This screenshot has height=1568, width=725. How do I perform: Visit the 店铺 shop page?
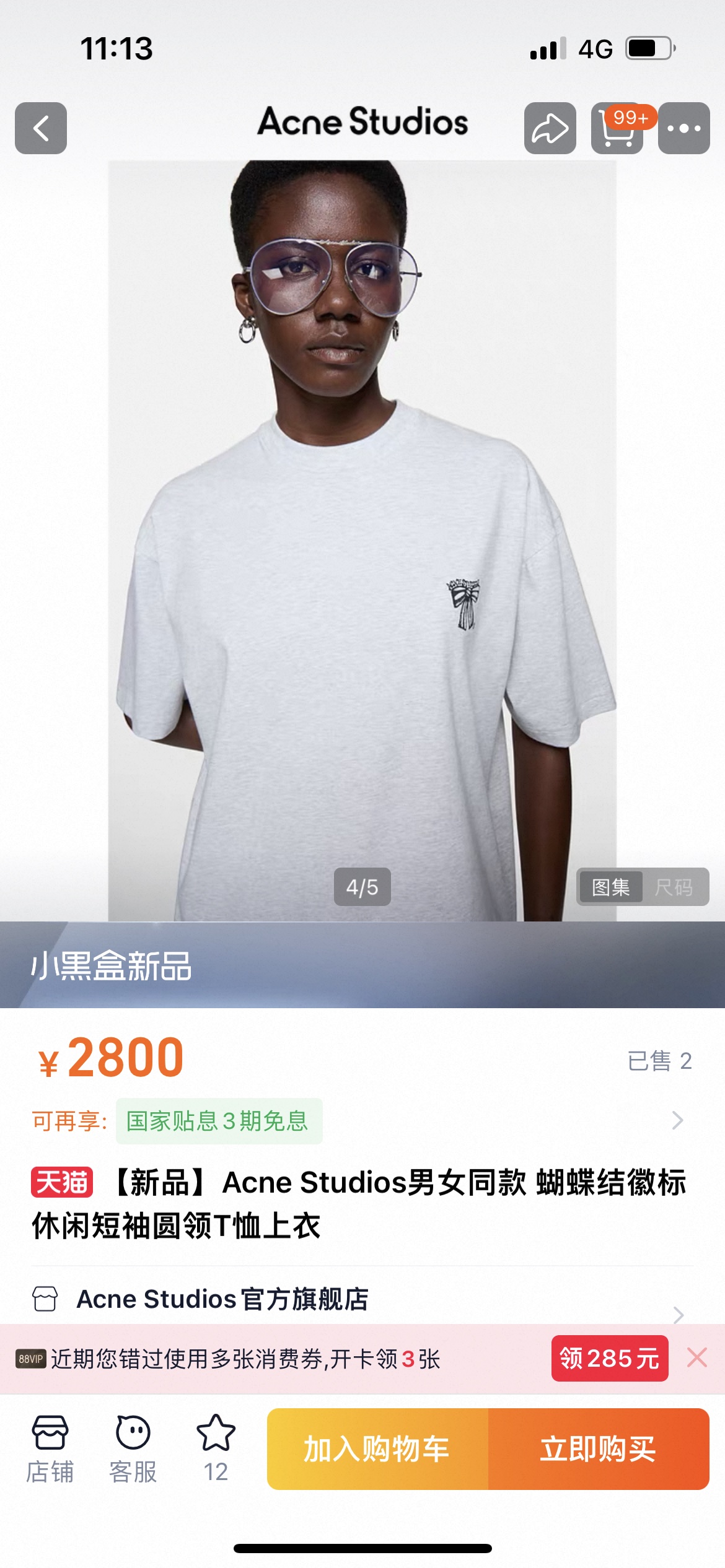(50, 1448)
